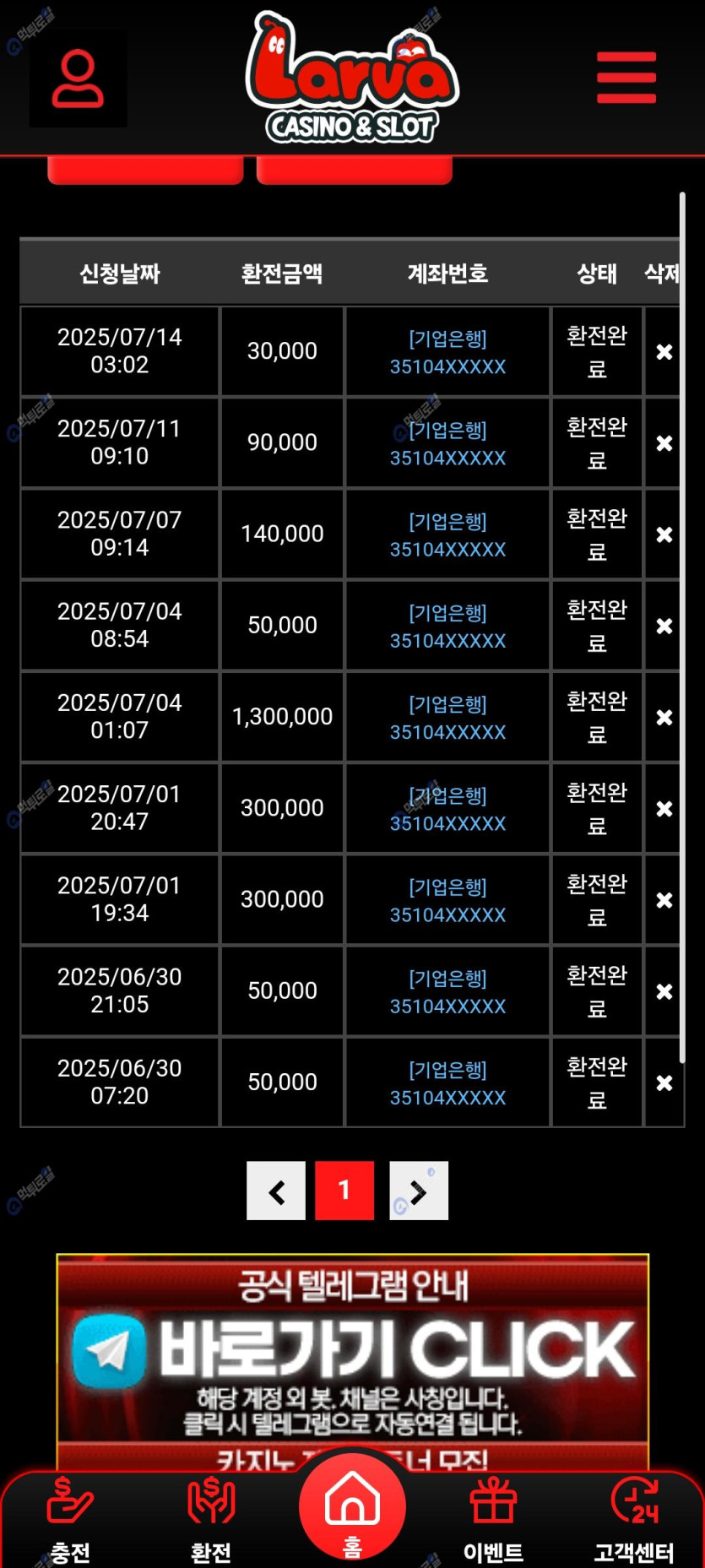Delete the 2025/07/11 09:10 withdrawal record
This screenshot has height=1568, width=705.
pos(664,443)
